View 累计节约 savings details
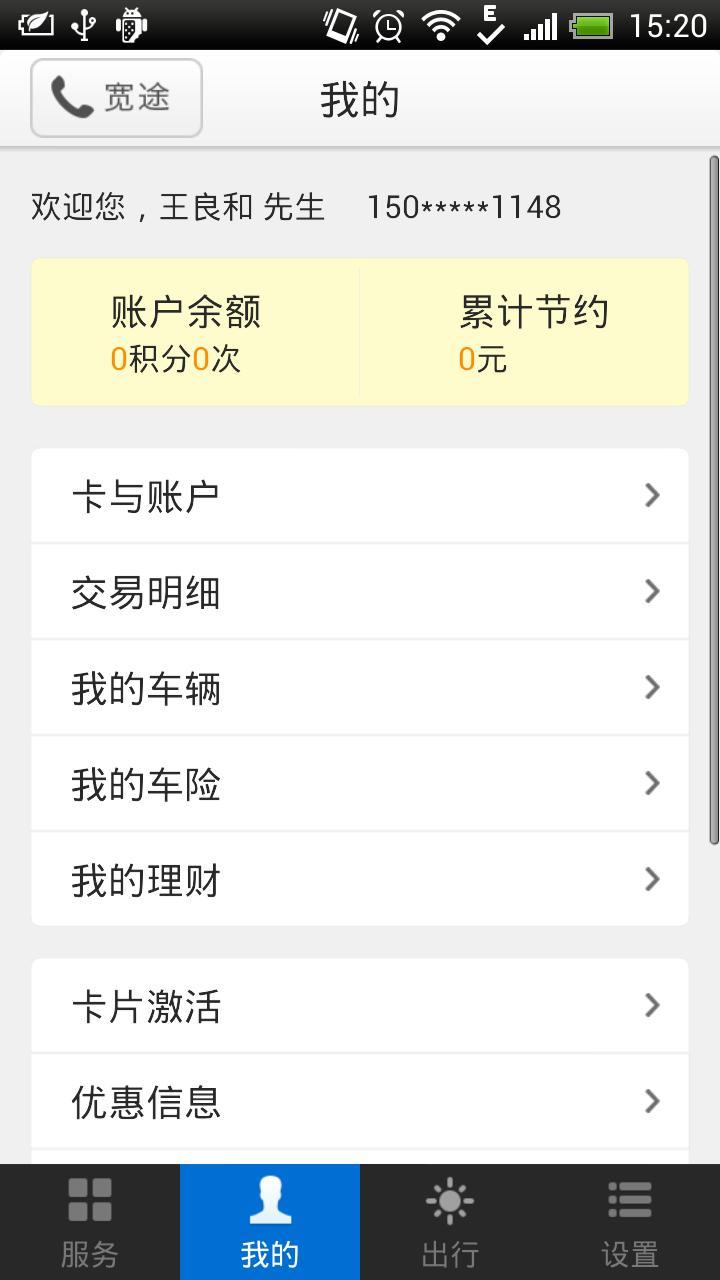Viewport: 720px width, 1280px height. pos(525,333)
